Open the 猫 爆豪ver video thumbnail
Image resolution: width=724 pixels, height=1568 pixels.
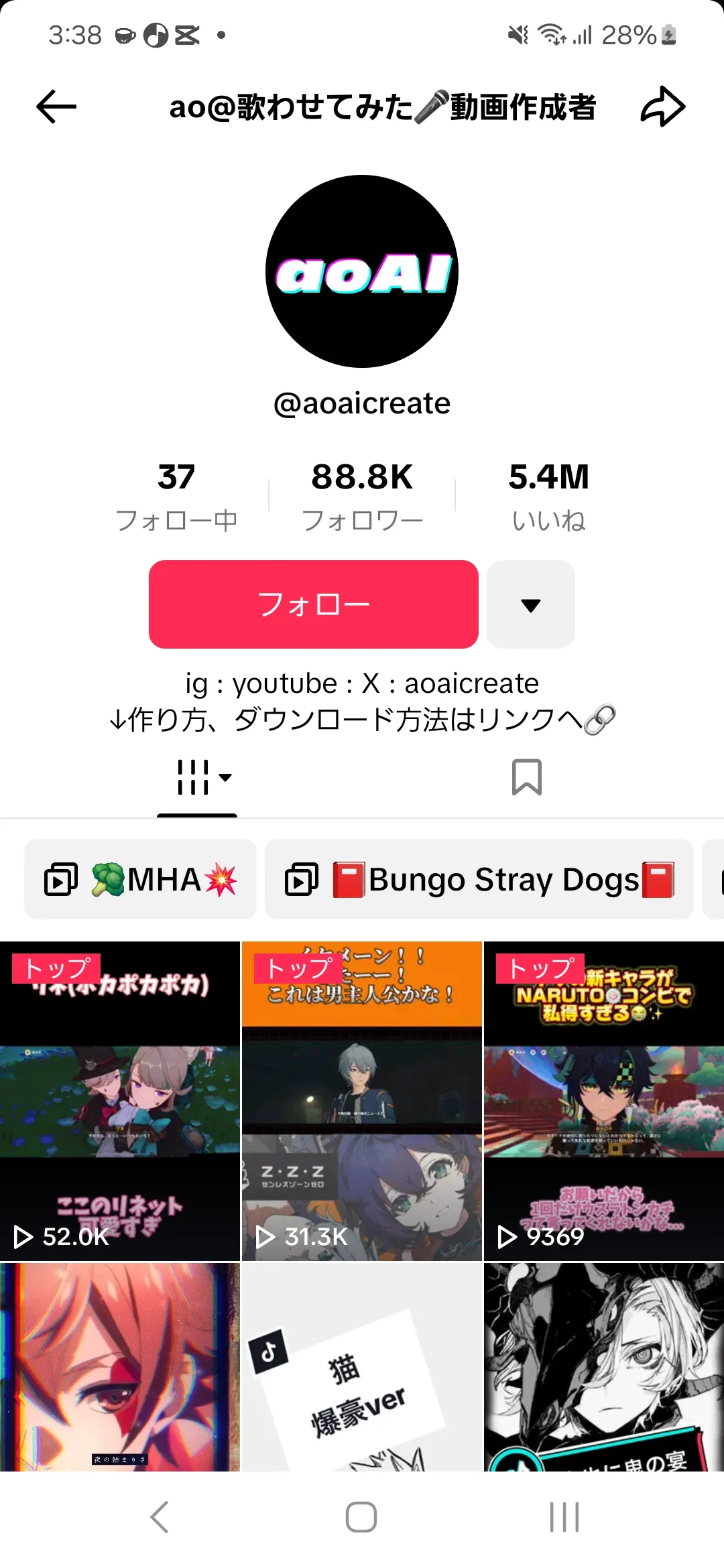pos(362,1367)
